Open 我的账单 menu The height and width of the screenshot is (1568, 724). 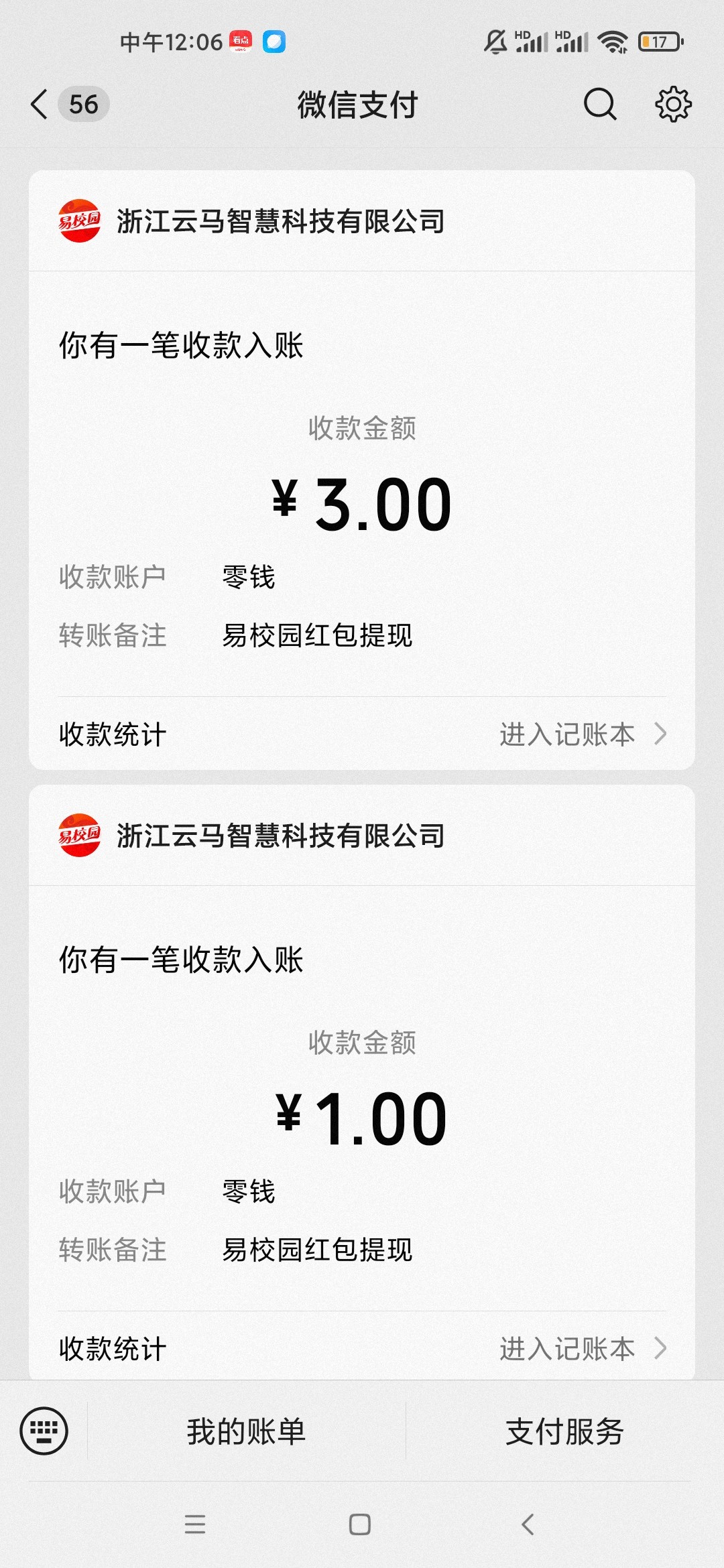(x=246, y=1431)
